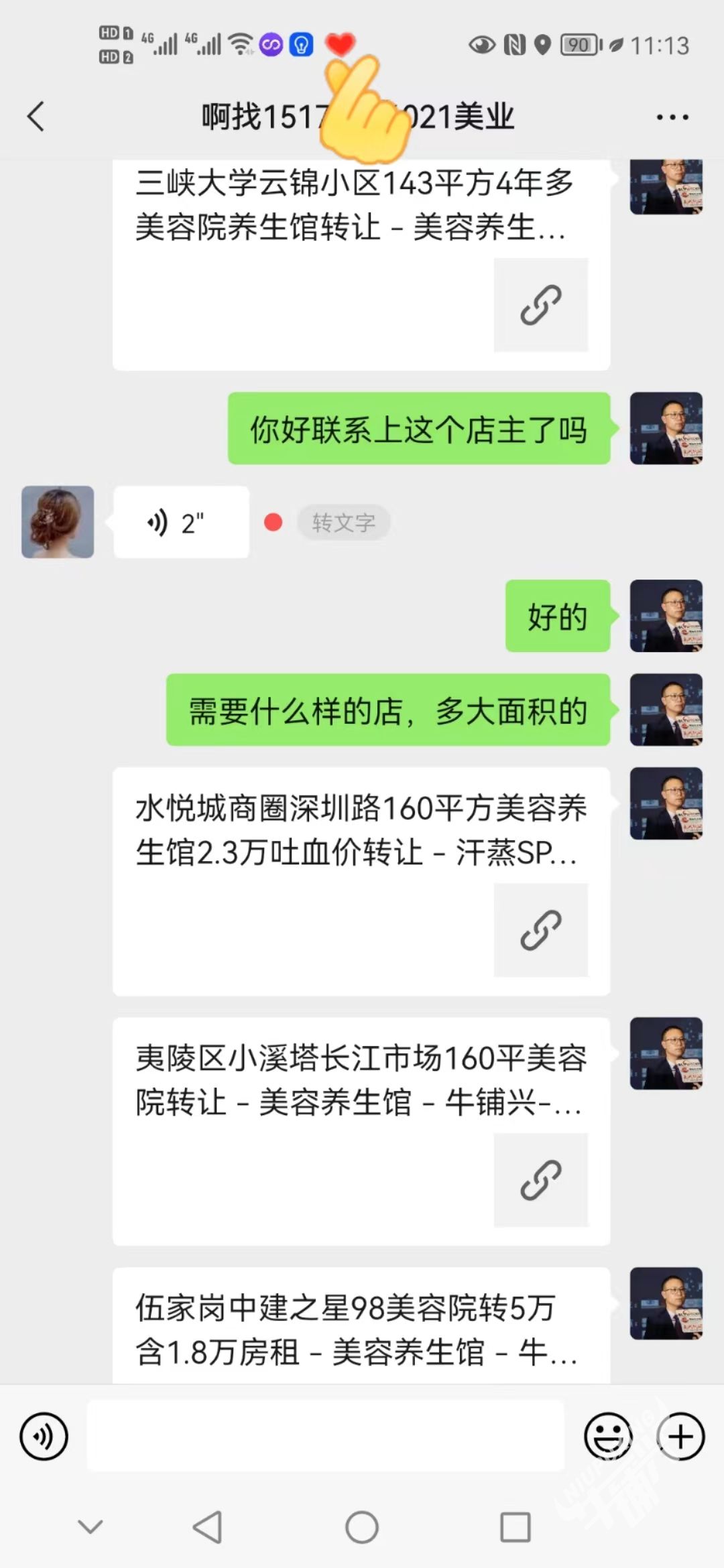View the contact's hairstyle avatar profile
724x1568 pixels.
click(58, 522)
